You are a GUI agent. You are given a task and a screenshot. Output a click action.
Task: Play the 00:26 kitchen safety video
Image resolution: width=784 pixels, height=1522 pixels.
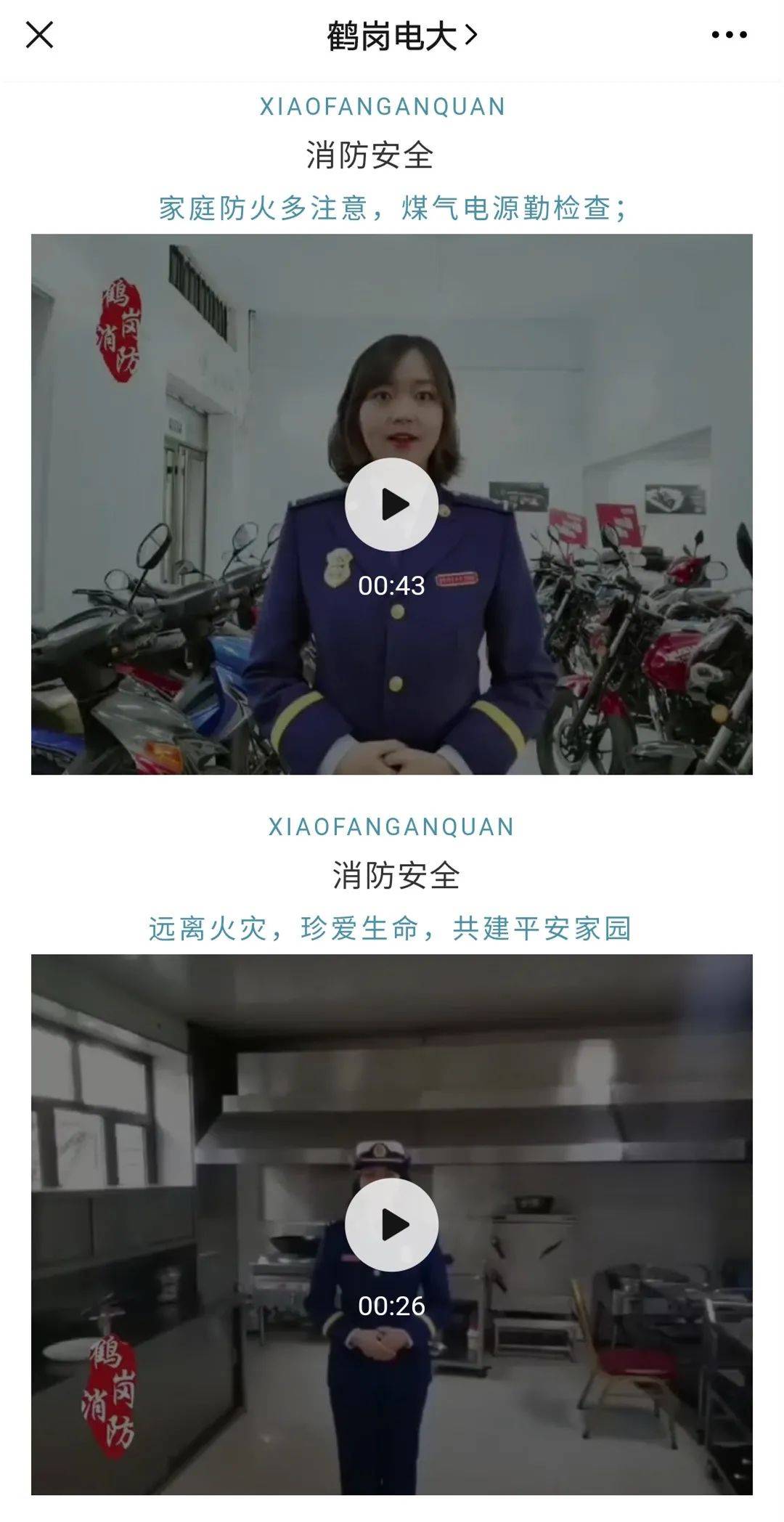[x=391, y=1224]
